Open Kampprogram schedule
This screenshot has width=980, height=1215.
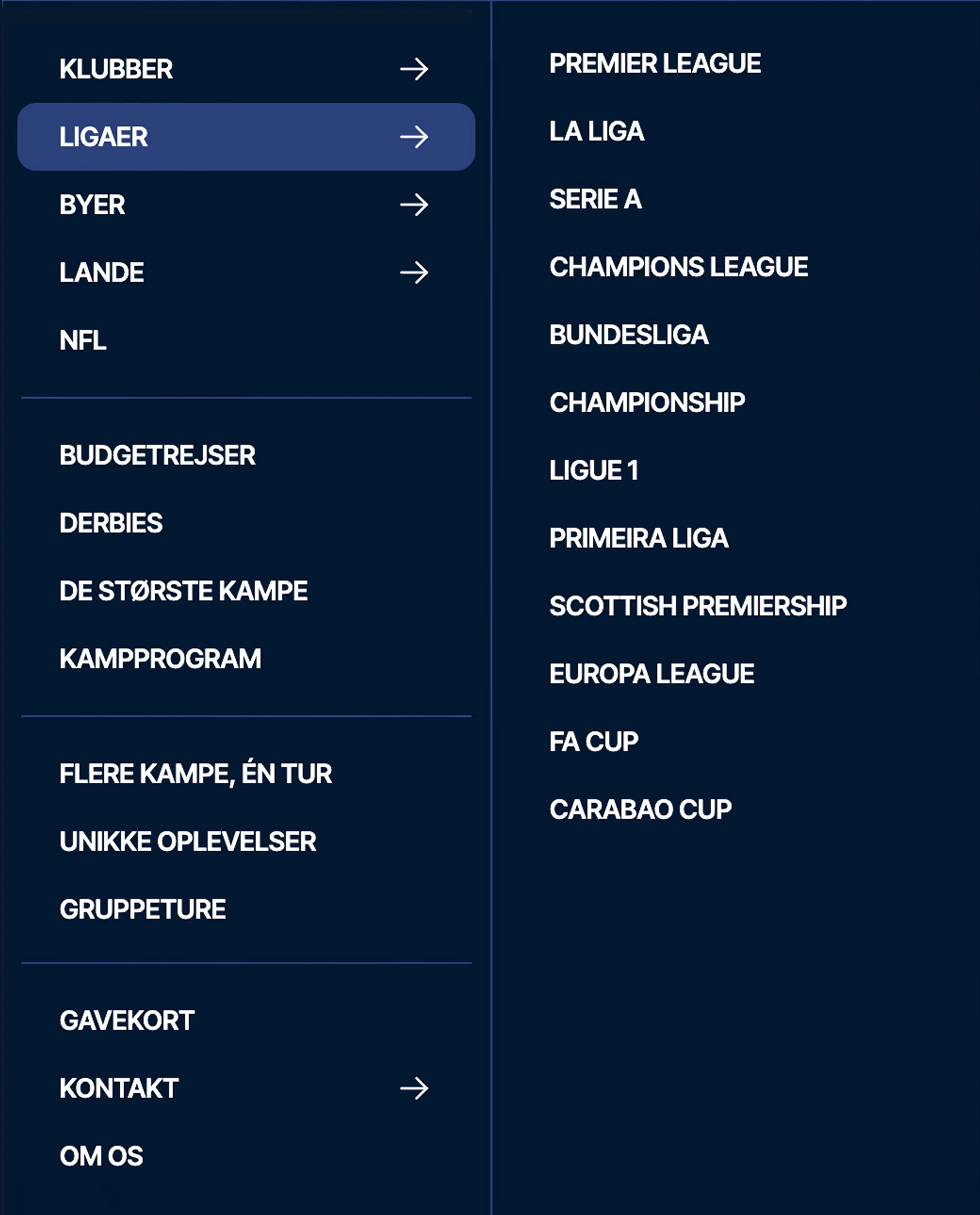pyautogui.click(x=160, y=659)
